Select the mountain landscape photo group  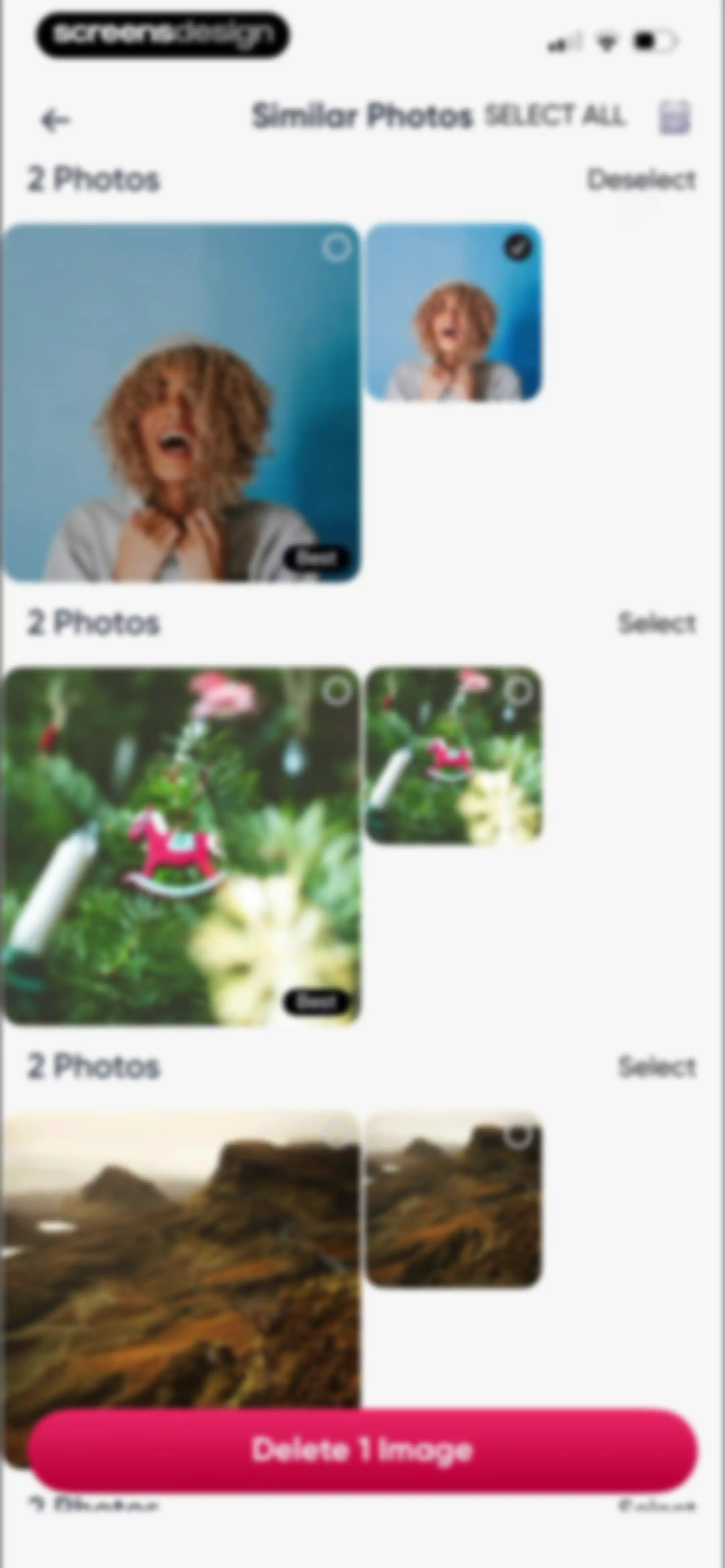[x=657, y=1066]
